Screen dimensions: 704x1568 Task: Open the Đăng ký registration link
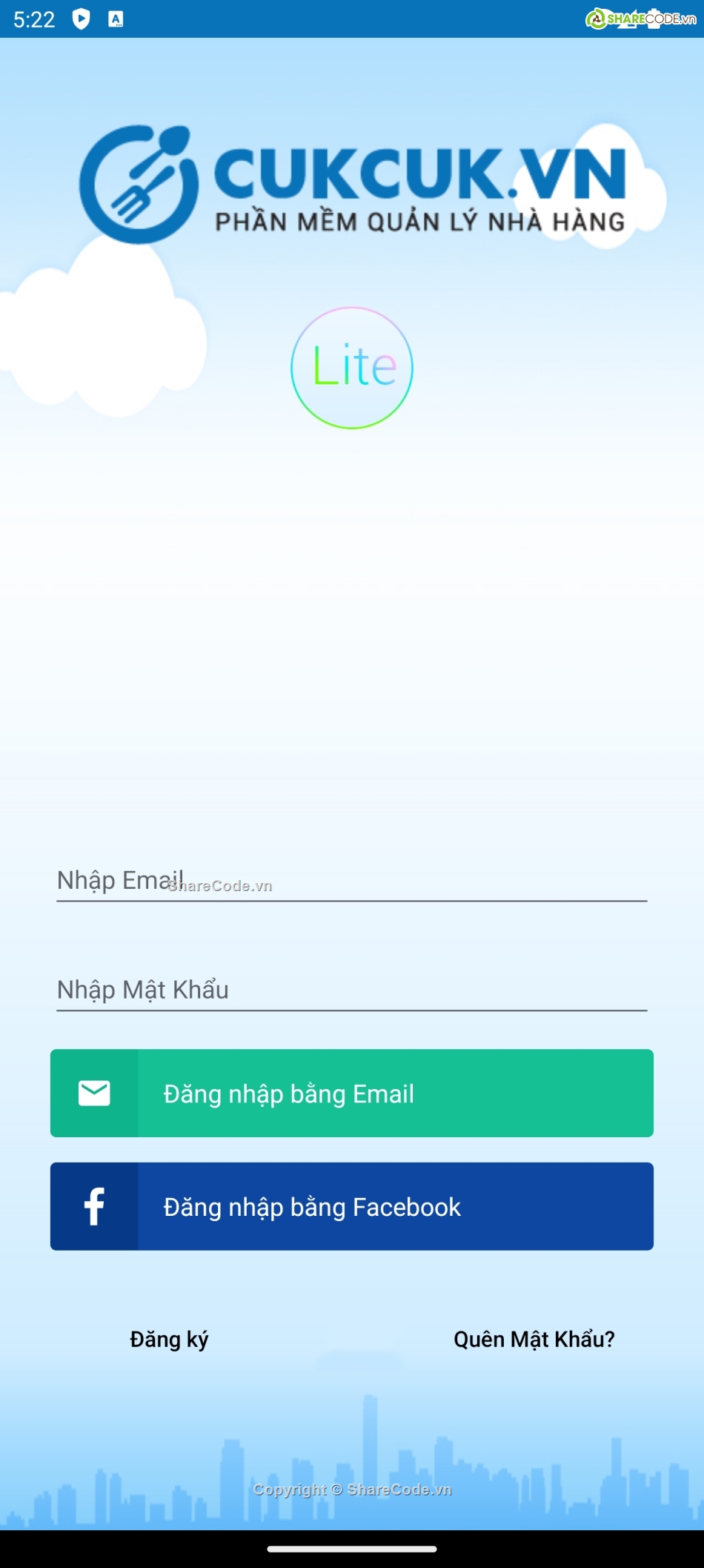[169, 1339]
